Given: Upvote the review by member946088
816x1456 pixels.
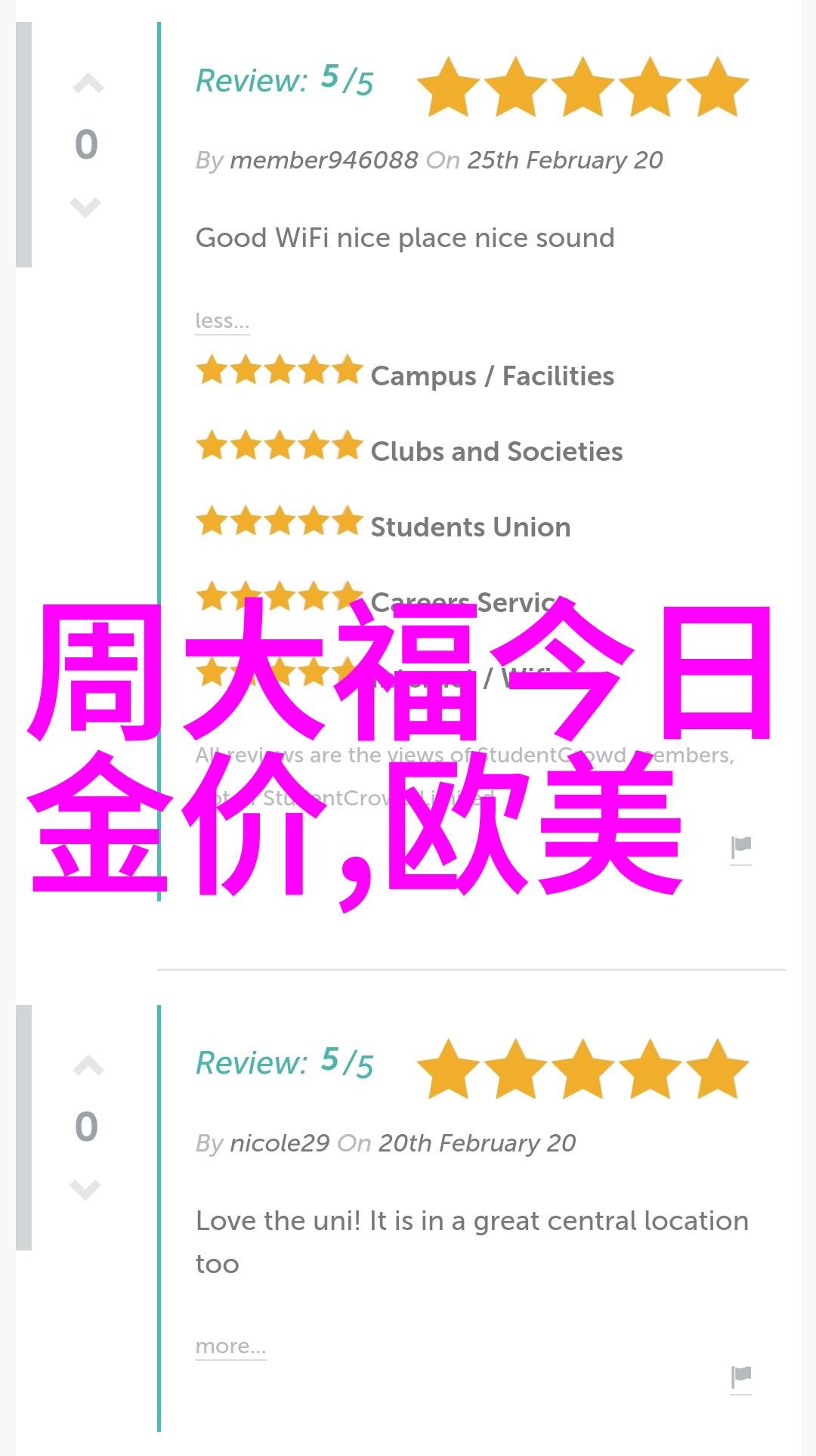Looking at the screenshot, I should [88, 84].
